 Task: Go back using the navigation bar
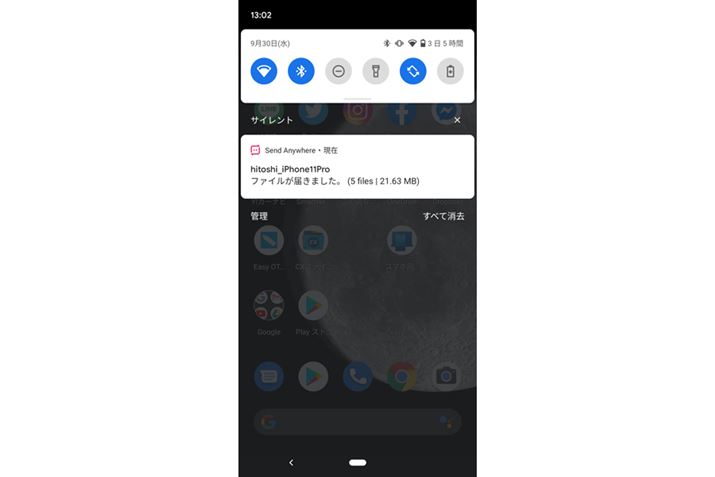(x=291, y=462)
